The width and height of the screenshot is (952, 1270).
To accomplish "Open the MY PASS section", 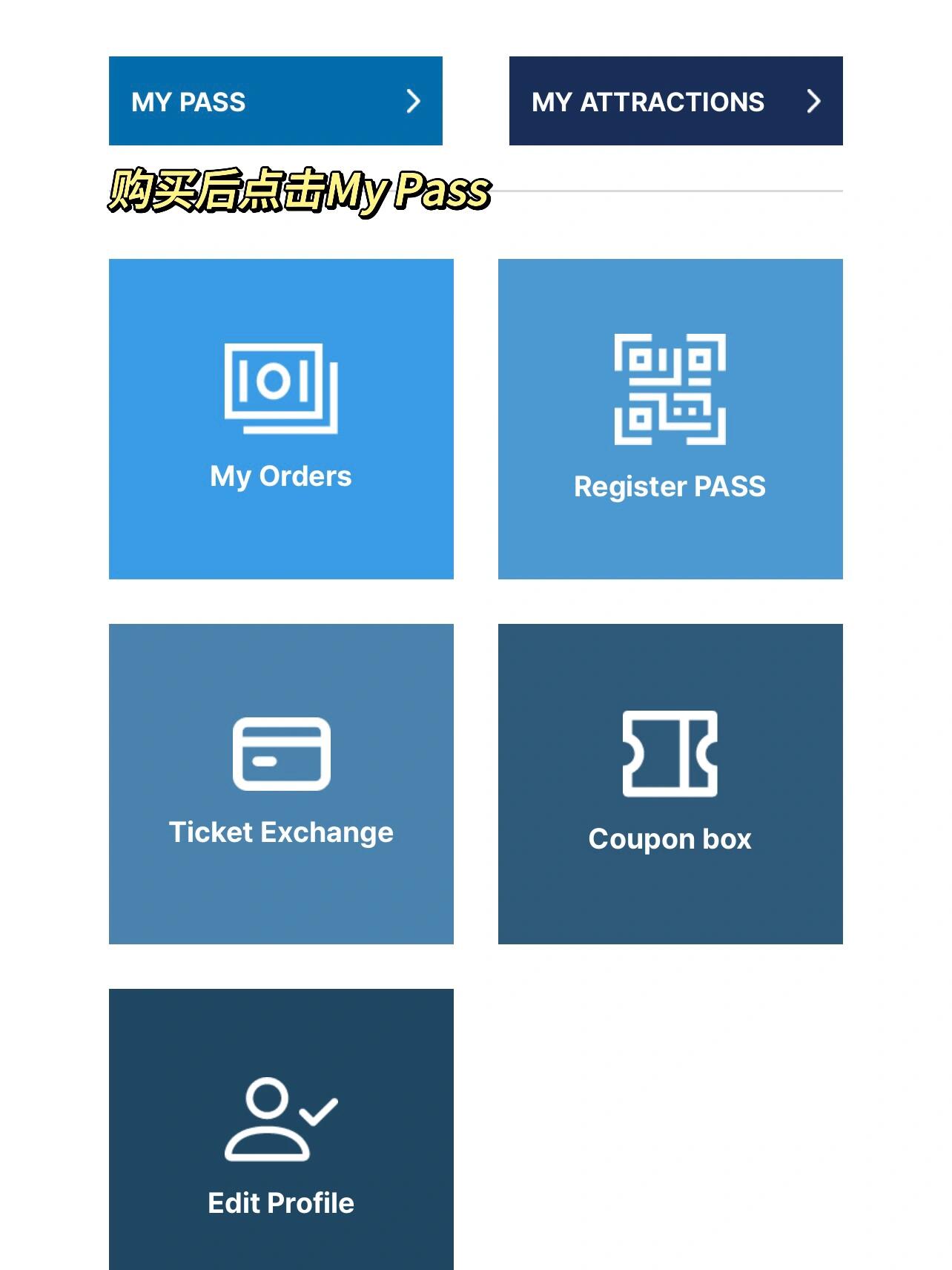I will 275,101.
